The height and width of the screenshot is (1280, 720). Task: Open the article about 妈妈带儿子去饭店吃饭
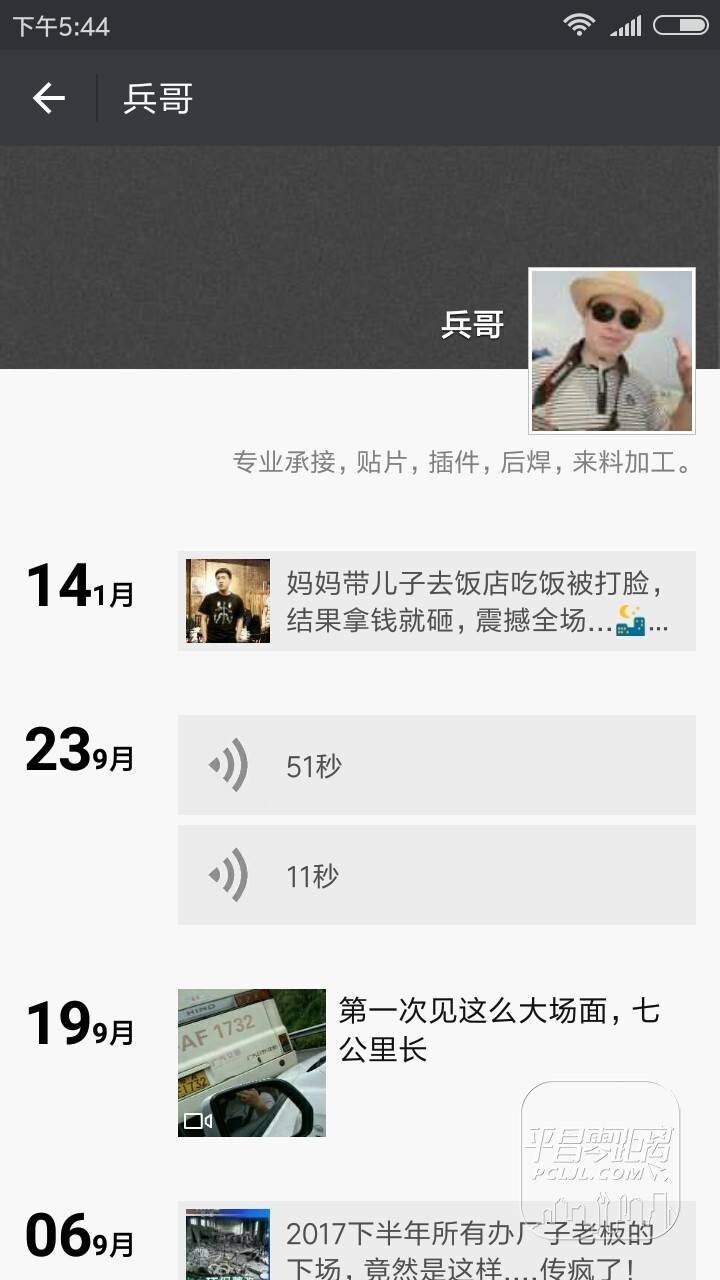coord(436,601)
